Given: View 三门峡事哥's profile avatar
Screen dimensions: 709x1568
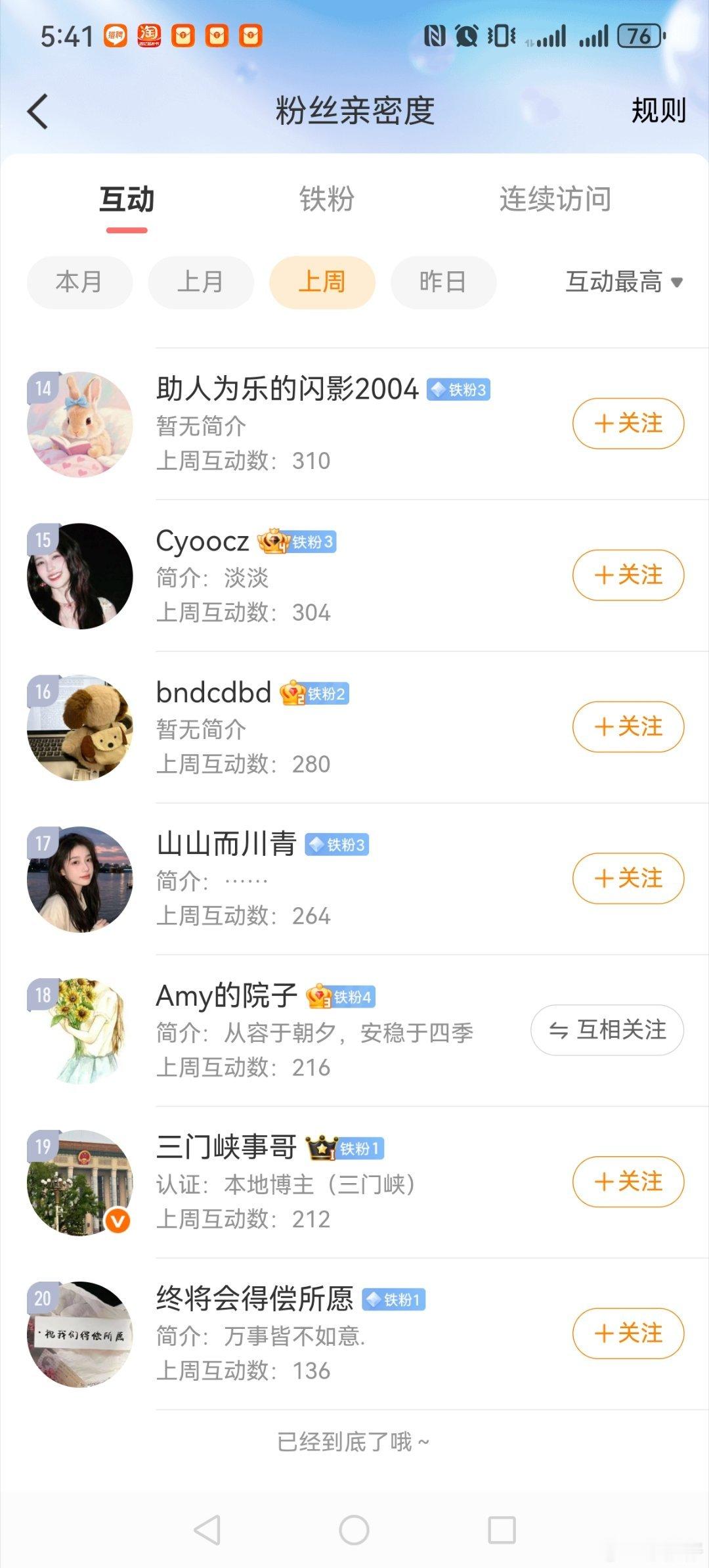Looking at the screenshot, I should [x=79, y=1182].
